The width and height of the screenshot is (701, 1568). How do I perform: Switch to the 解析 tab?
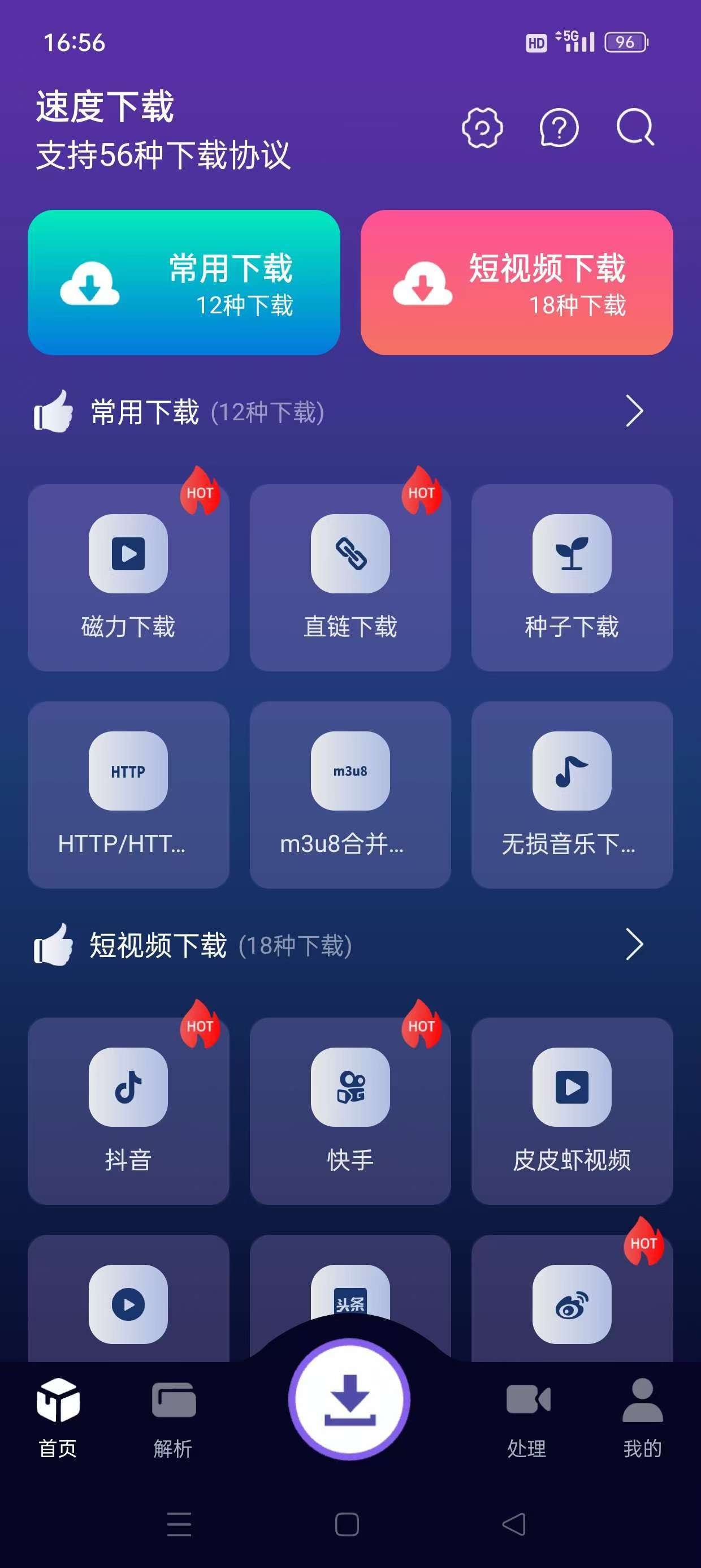(174, 1418)
